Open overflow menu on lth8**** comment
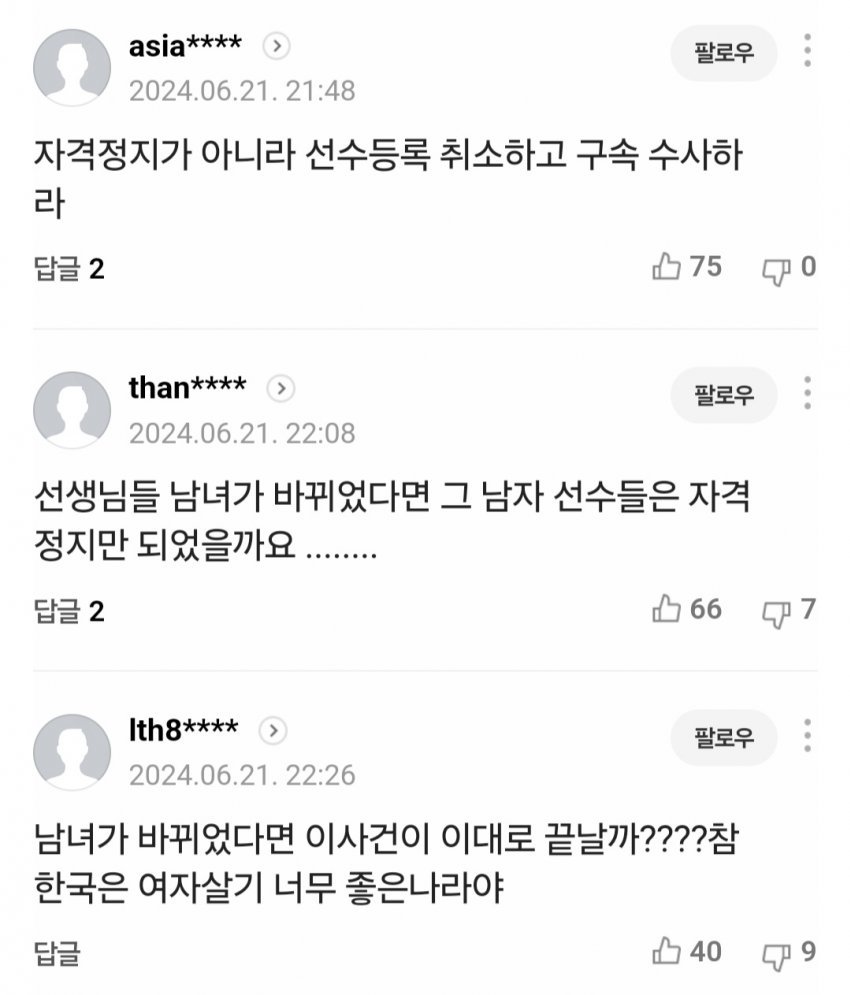 pos(808,737)
